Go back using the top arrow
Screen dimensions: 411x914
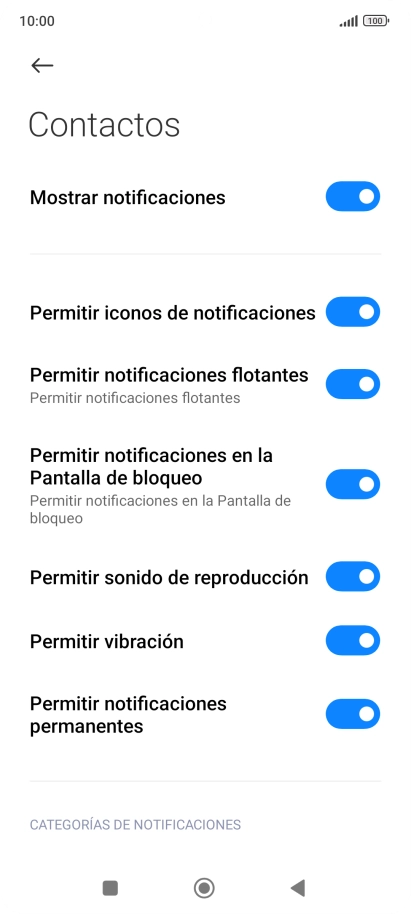(42, 65)
